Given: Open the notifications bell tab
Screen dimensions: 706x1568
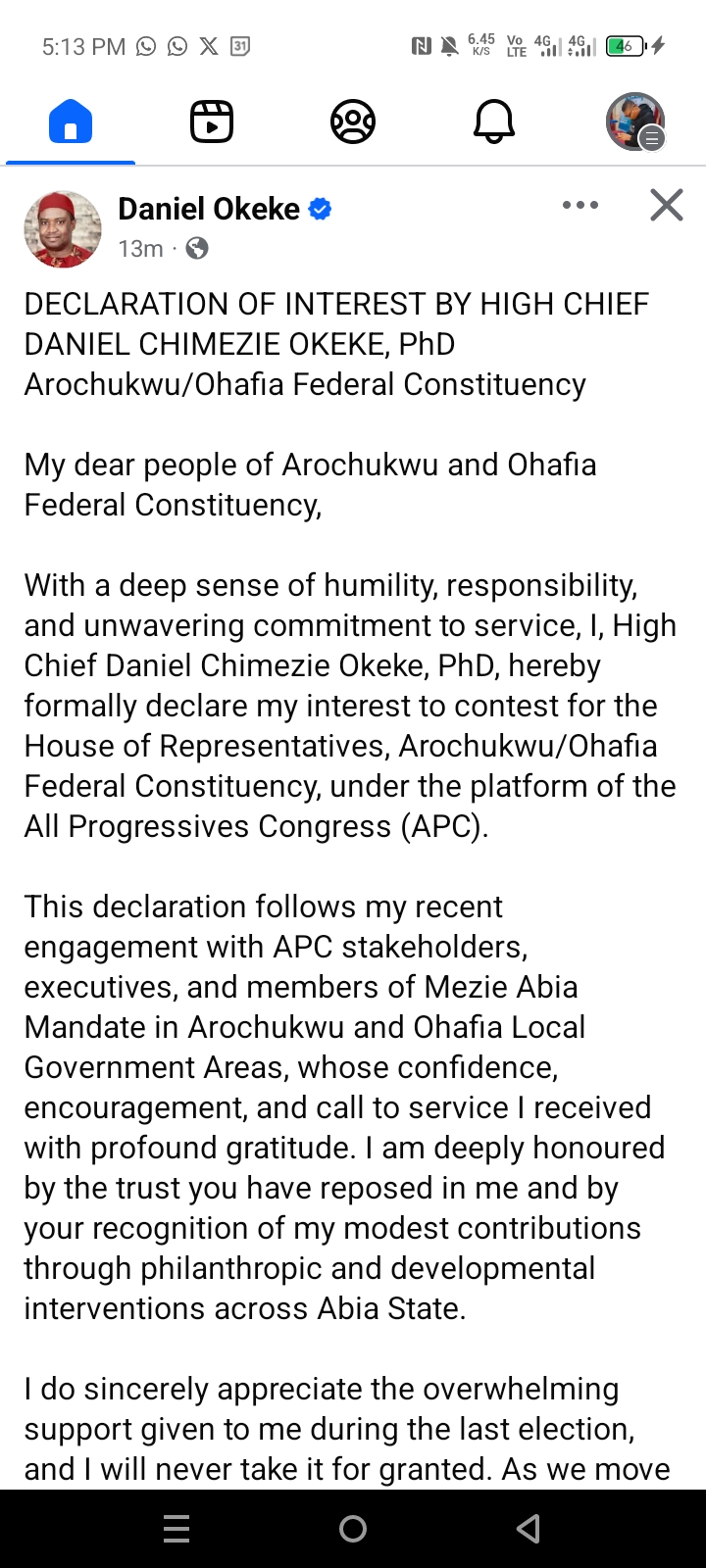Looking at the screenshot, I should click(494, 122).
